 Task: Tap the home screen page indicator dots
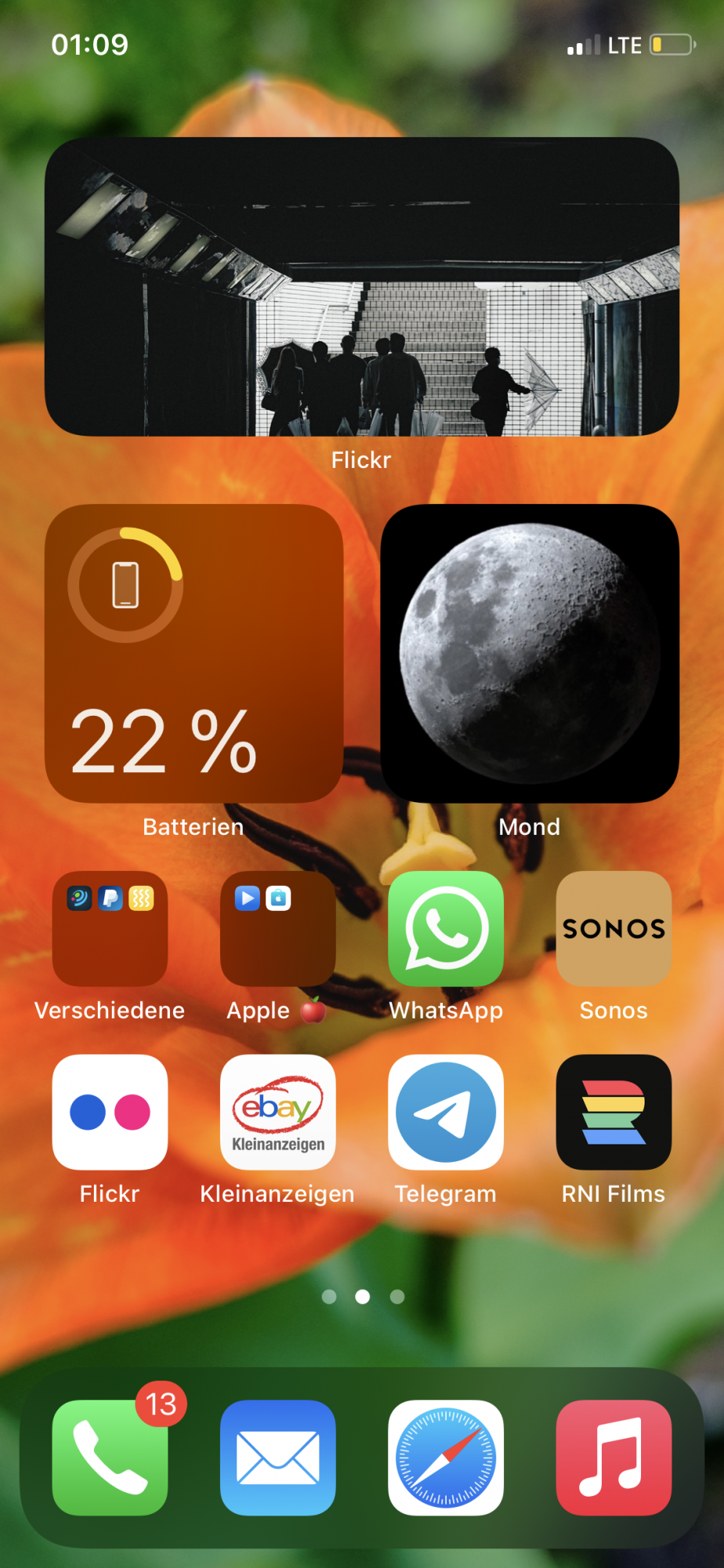pos(363,1297)
